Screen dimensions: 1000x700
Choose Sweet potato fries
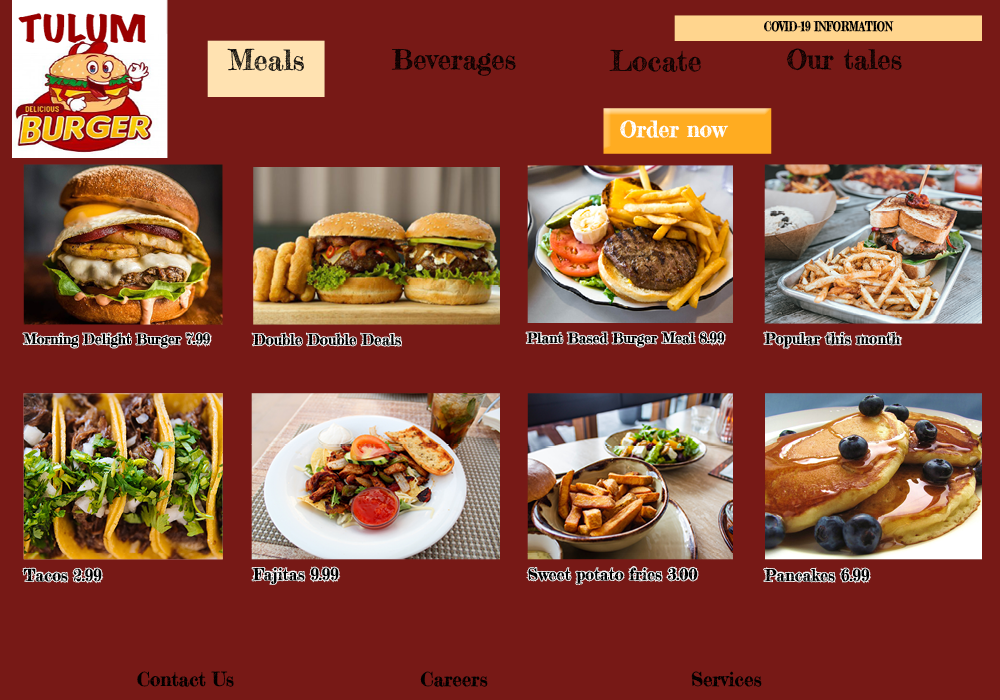click(630, 476)
